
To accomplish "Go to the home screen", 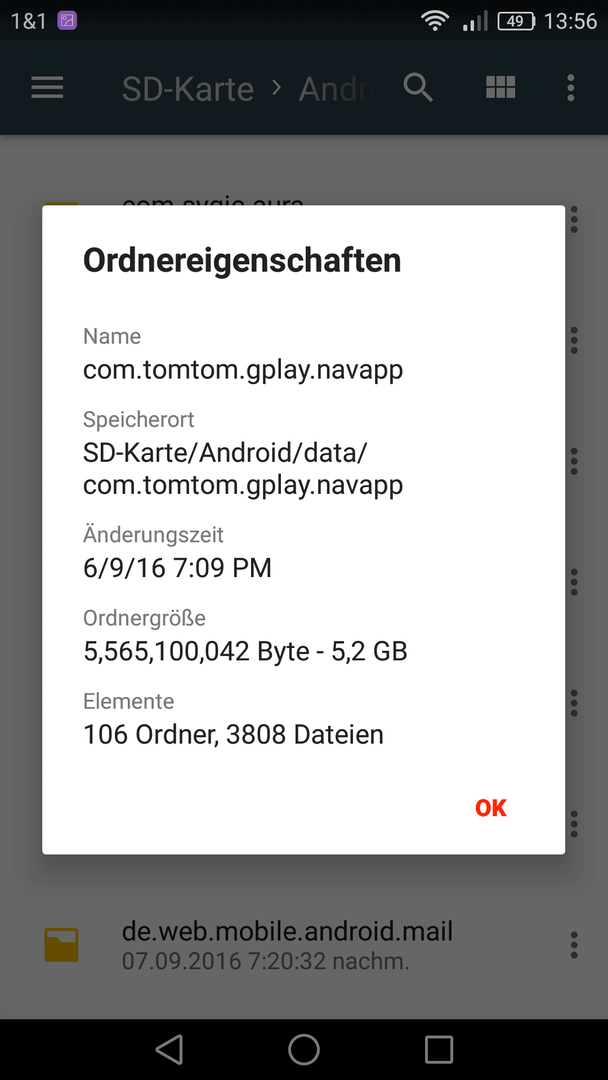I will (304, 1050).
